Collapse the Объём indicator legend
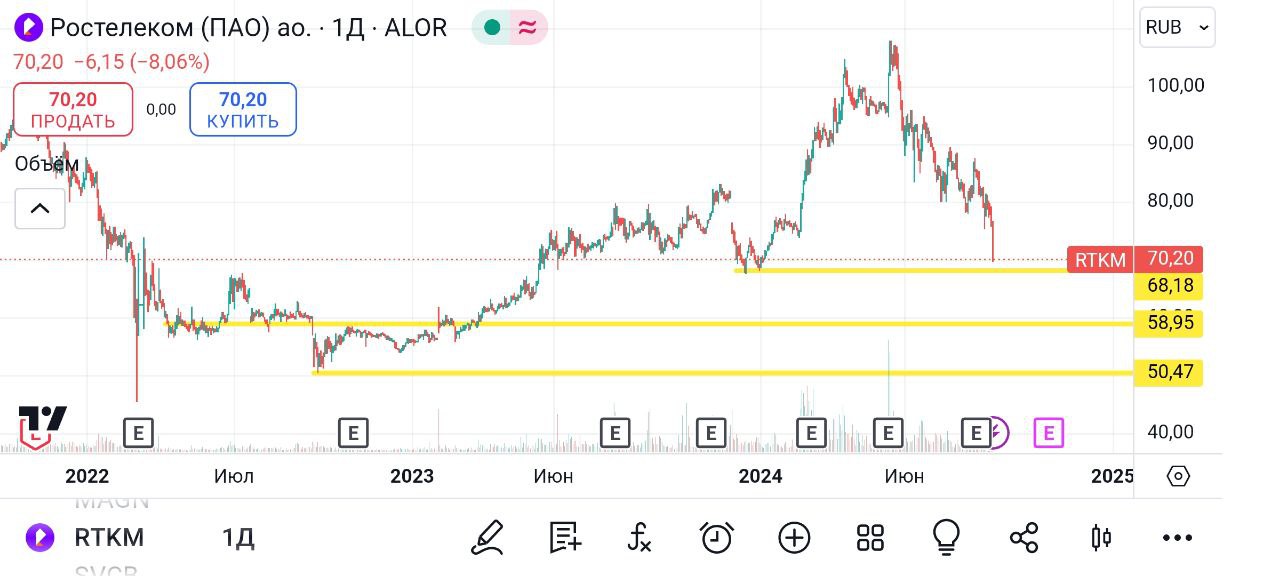 point(39,209)
